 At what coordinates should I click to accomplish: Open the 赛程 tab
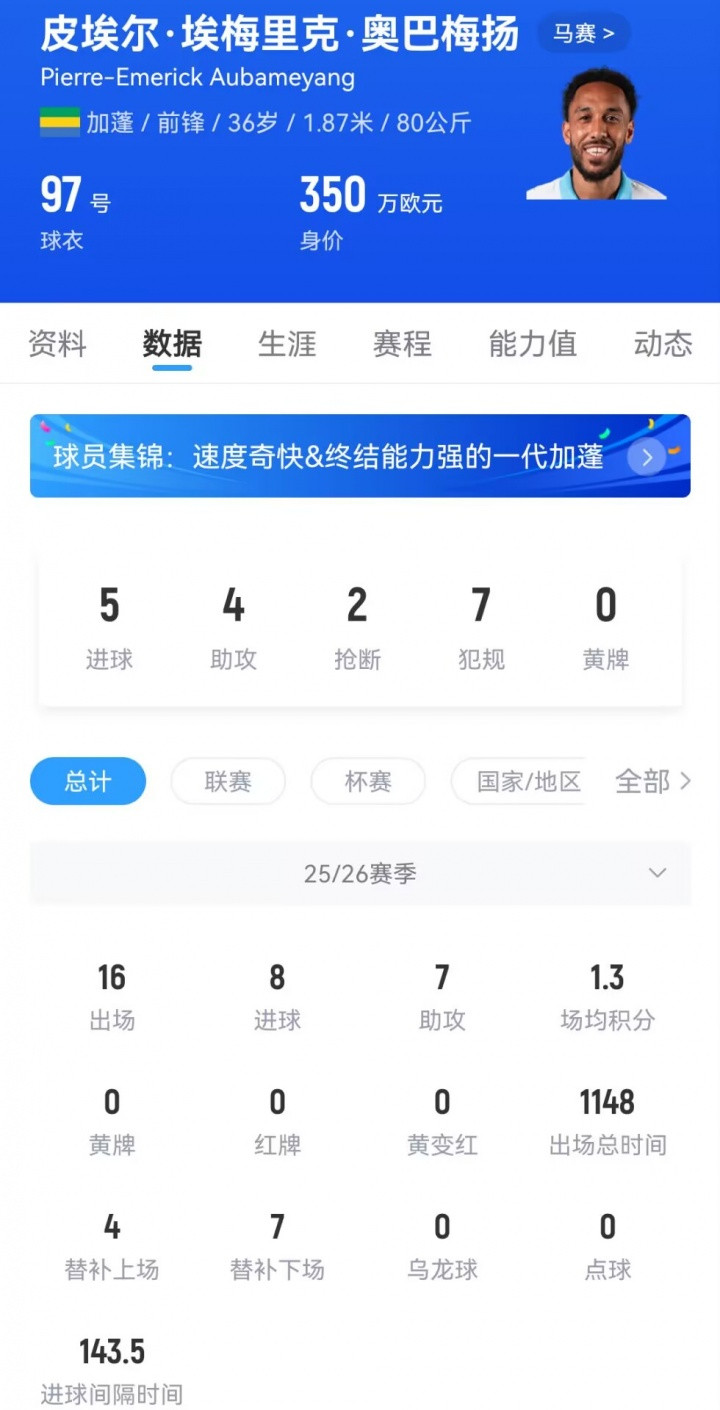click(x=402, y=344)
